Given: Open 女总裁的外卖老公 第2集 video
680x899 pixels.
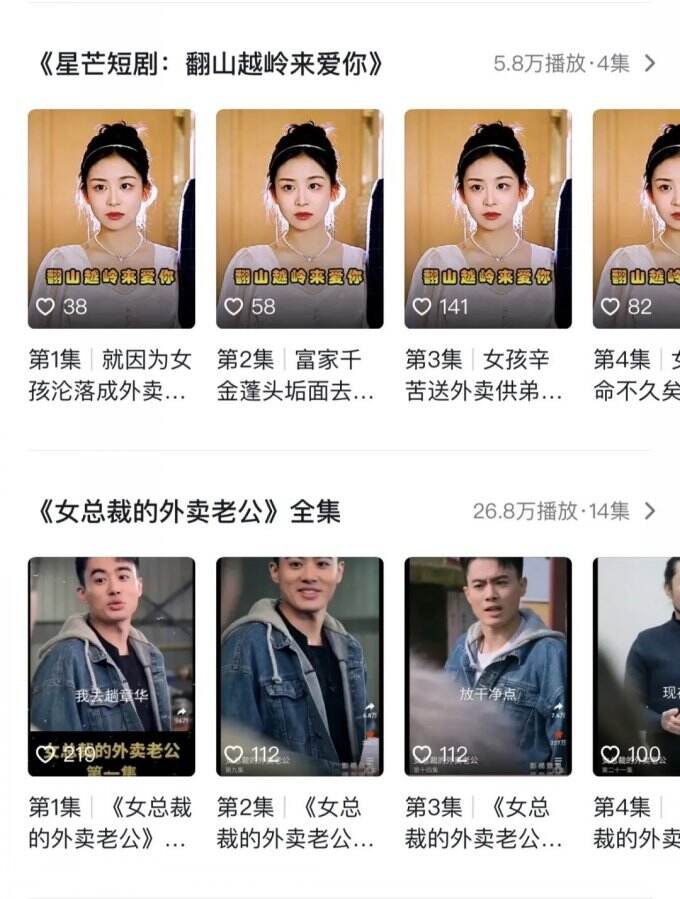Looking at the screenshot, I should (299, 666).
